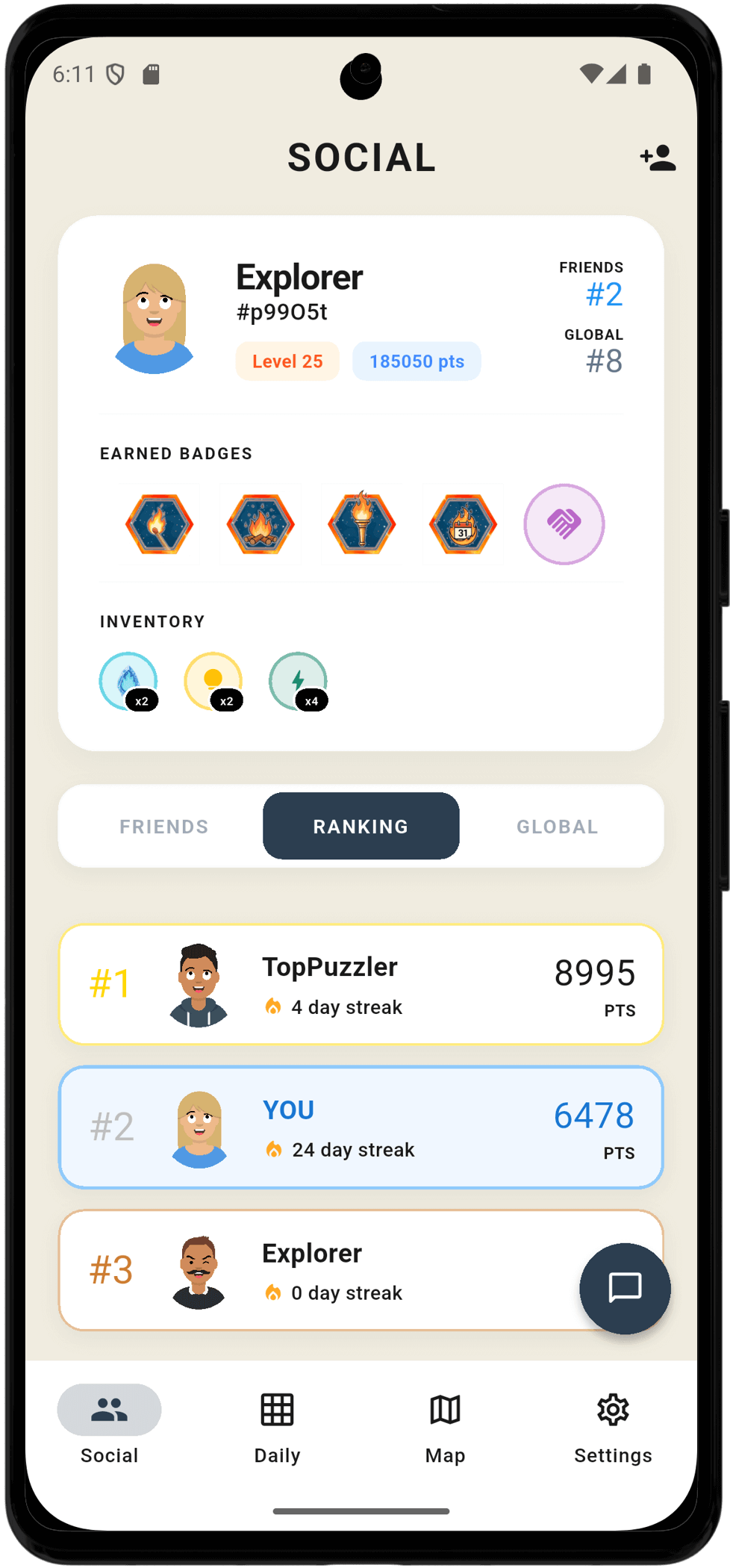Open Settings from the bottom navigation
This screenshot has width=730, height=1568.
pos(613,1428)
